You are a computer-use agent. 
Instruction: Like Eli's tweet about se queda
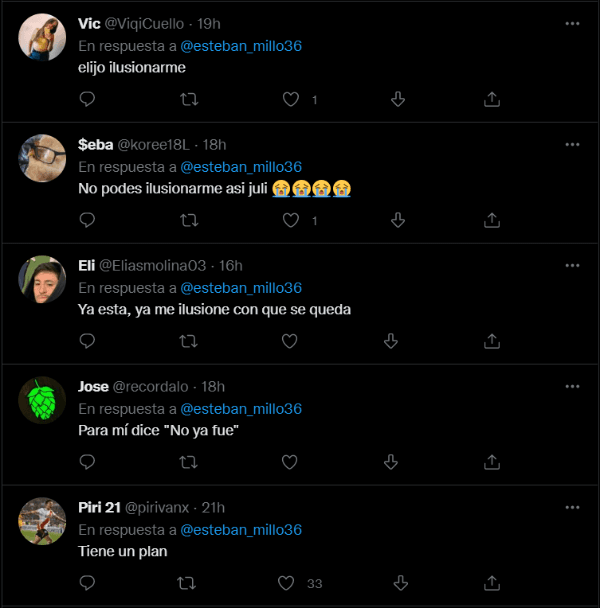(x=290, y=341)
